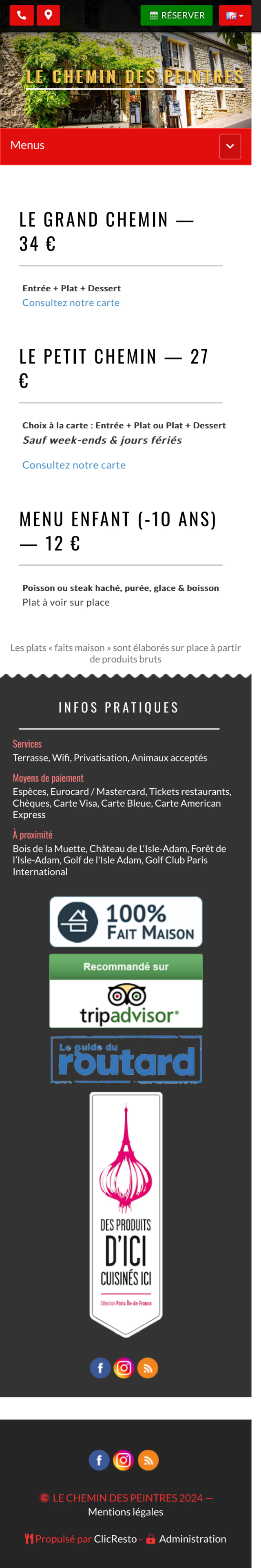Open the Administration link
The width and height of the screenshot is (261, 1568).
(x=192, y=1538)
